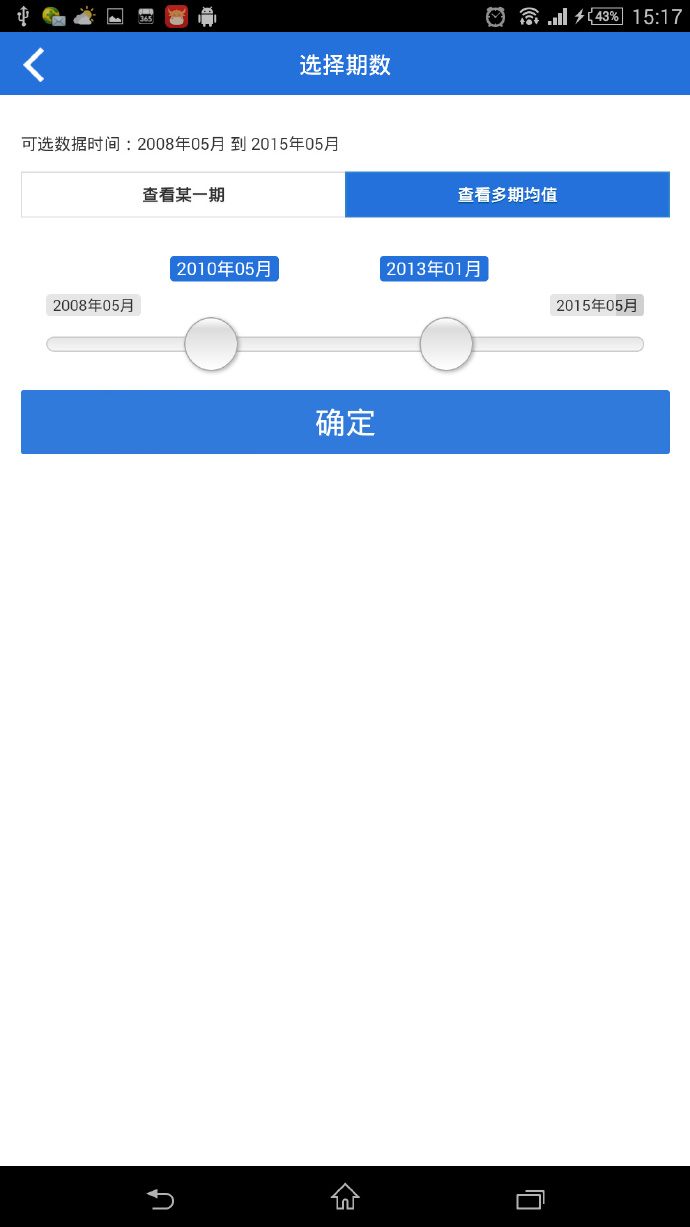The width and height of the screenshot is (690, 1227).
Task: Tap the 2010年05月 slider handle
Action: click(x=211, y=344)
